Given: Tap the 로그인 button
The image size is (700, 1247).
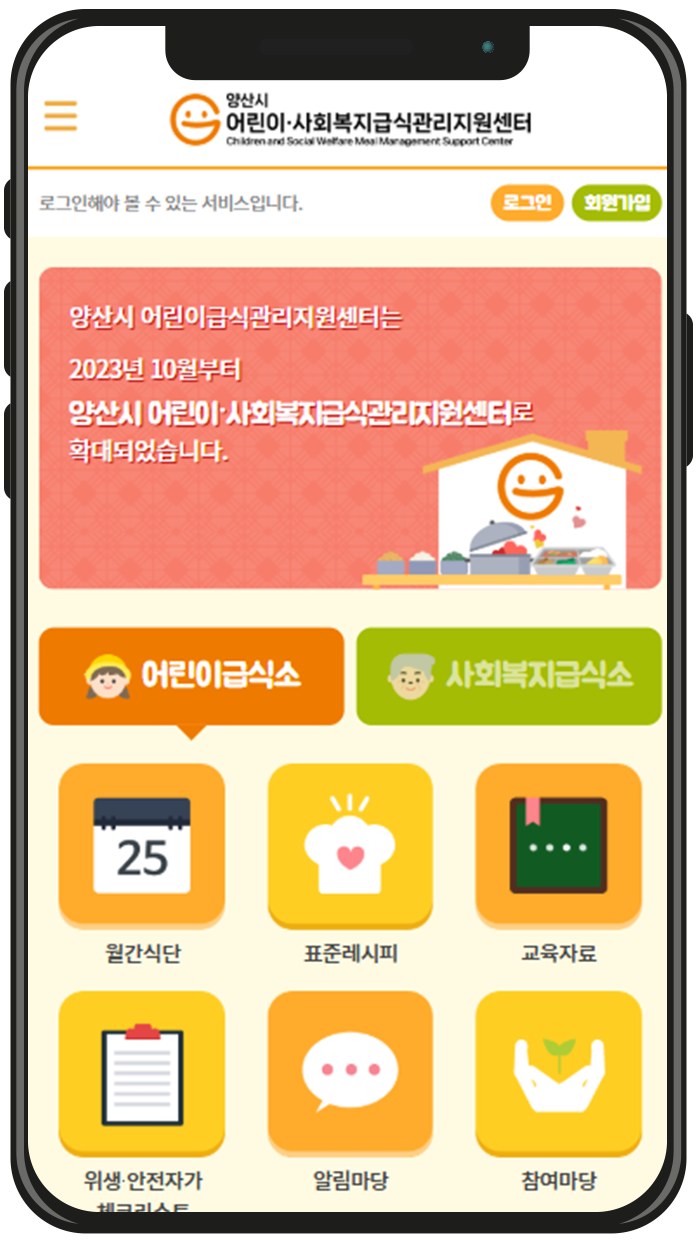Looking at the screenshot, I should click(x=527, y=203).
